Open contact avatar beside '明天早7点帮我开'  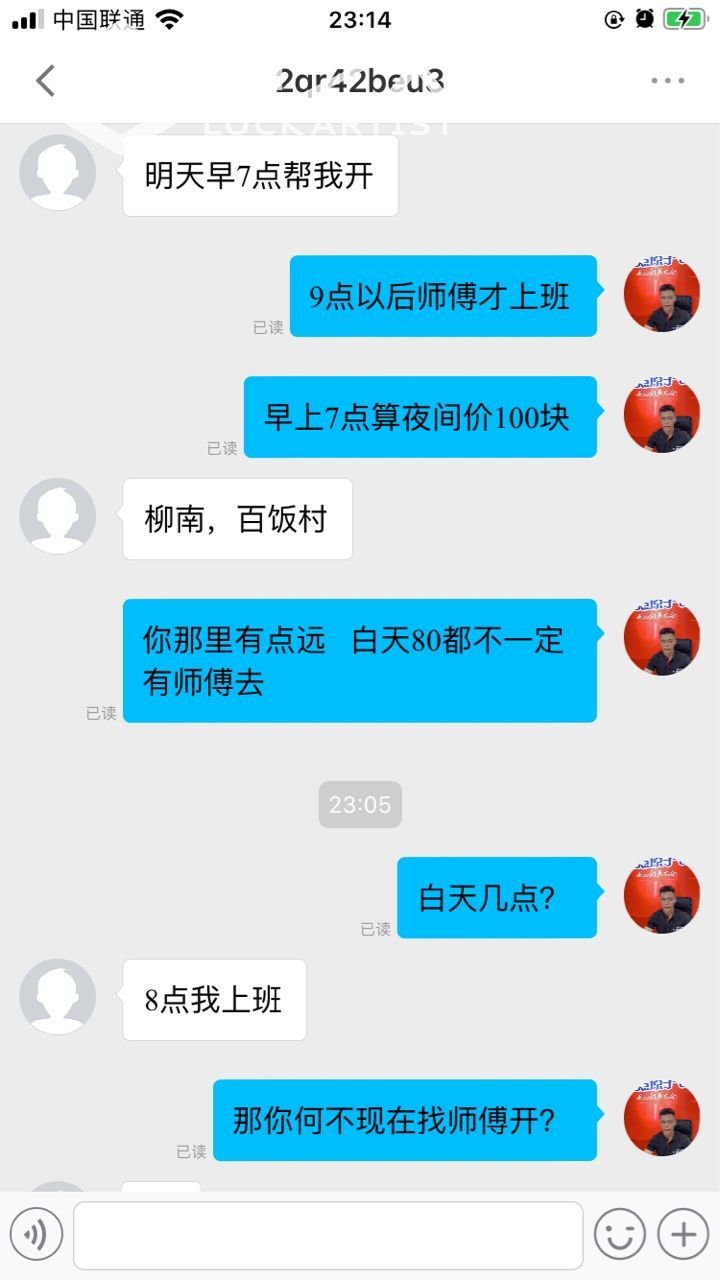[58, 173]
